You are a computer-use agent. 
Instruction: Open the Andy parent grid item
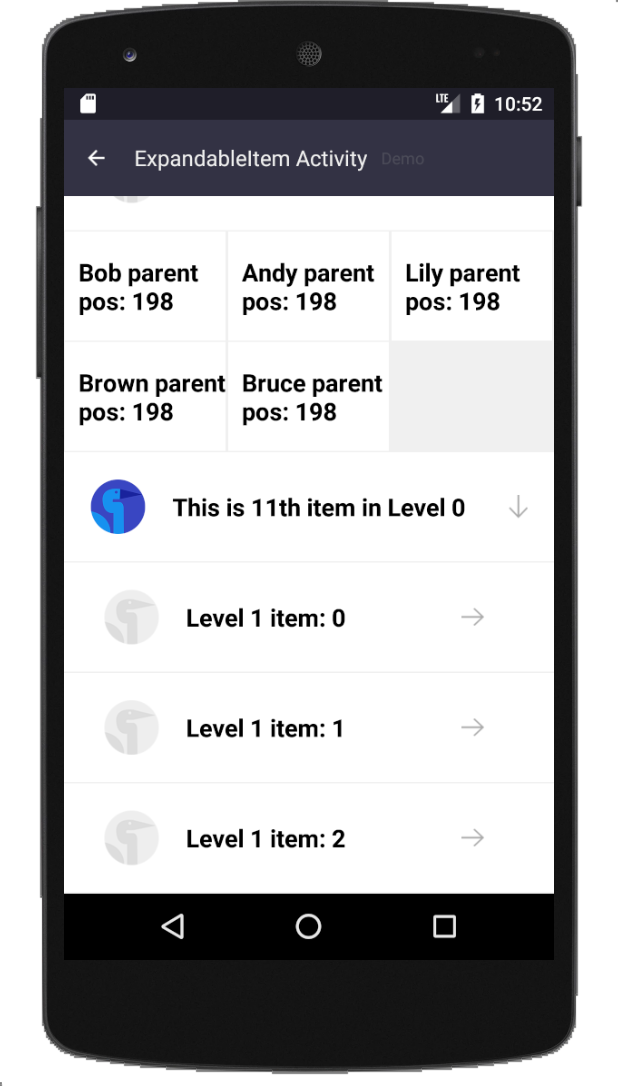pyautogui.click(x=308, y=287)
